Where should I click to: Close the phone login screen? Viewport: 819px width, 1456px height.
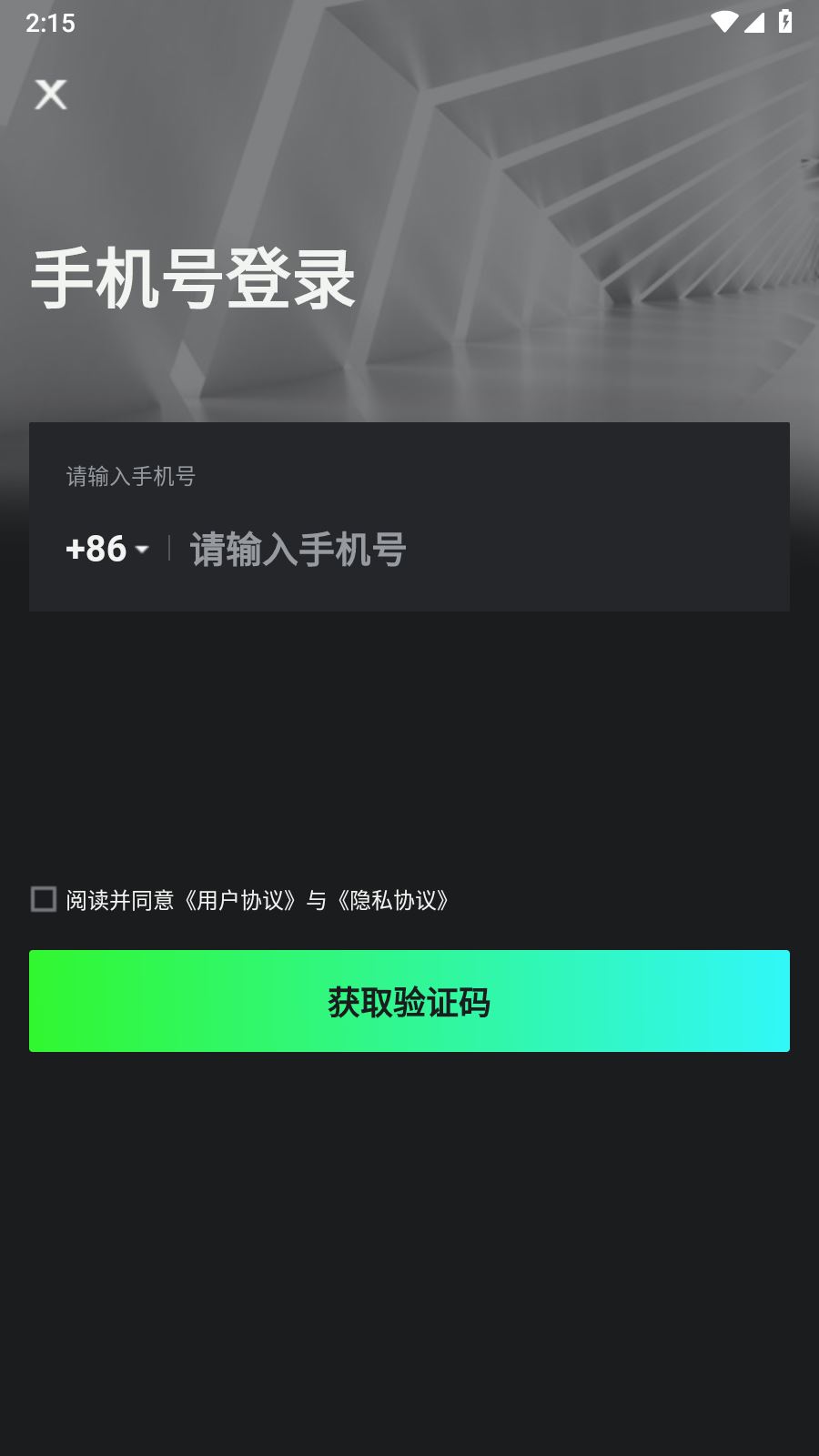[x=51, y=94]
